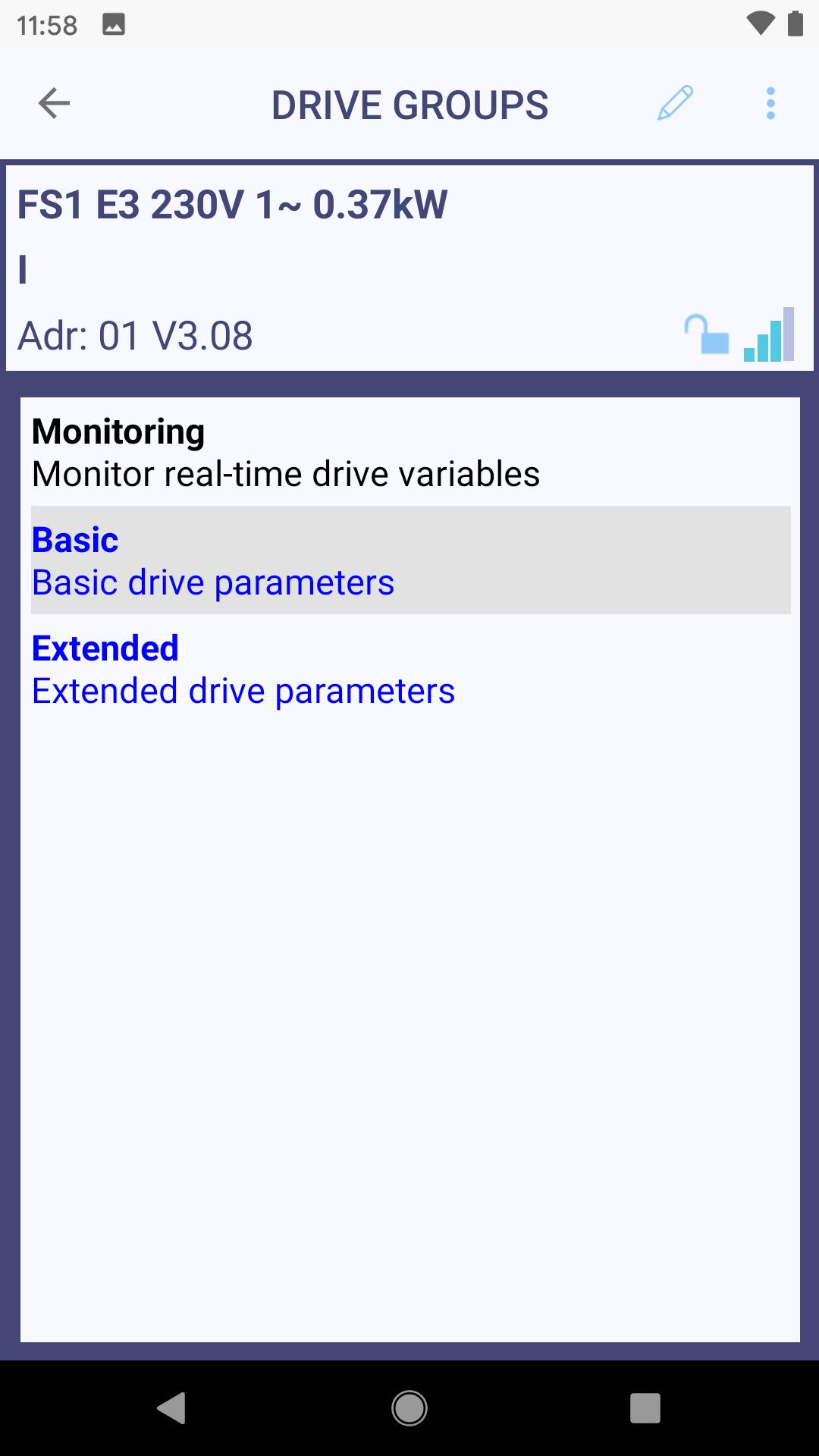Open Extended drive parameters
Viewport: 819px width, 1456px height.
[x=410, y=669]
